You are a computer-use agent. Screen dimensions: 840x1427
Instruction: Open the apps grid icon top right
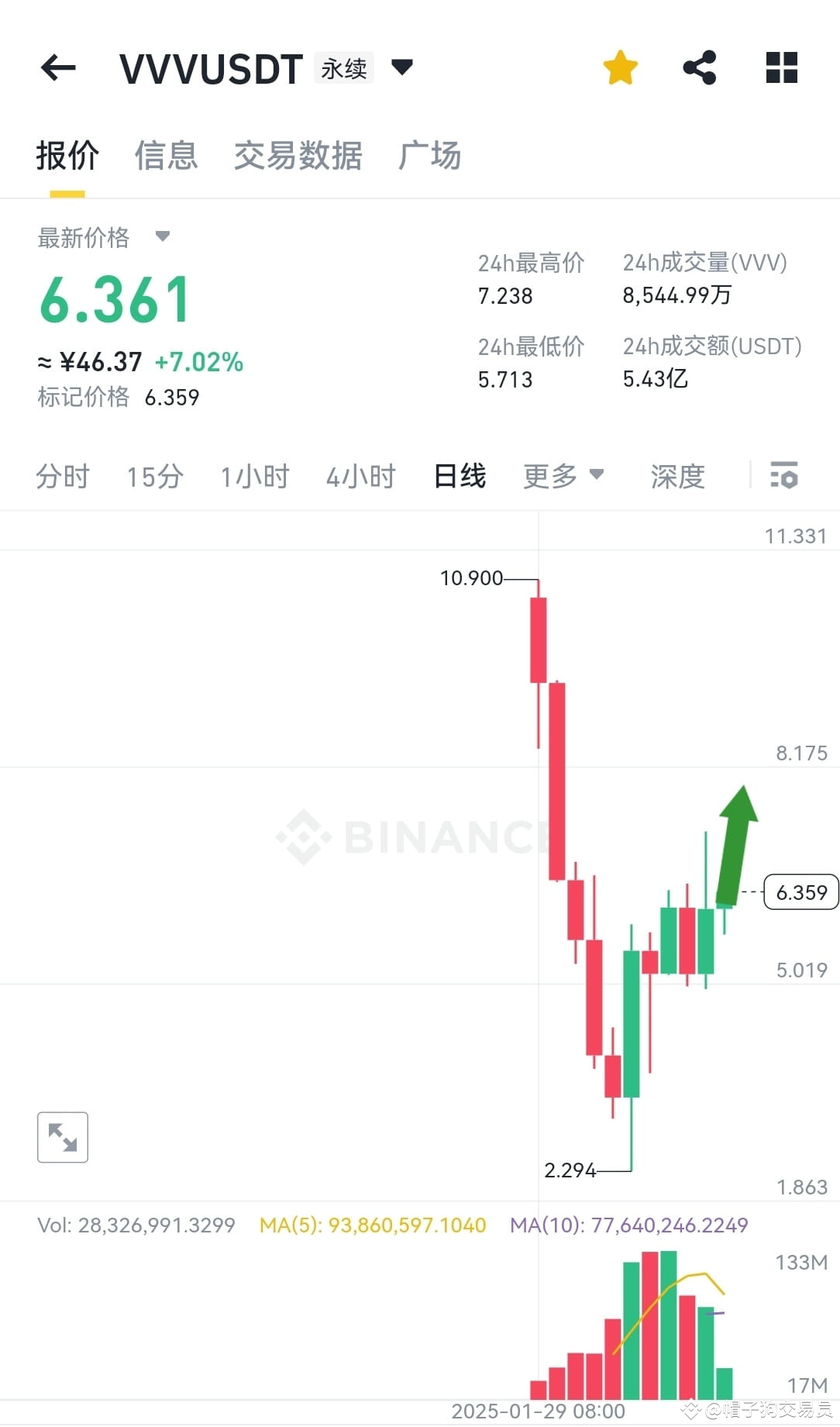tap(781, 67)
